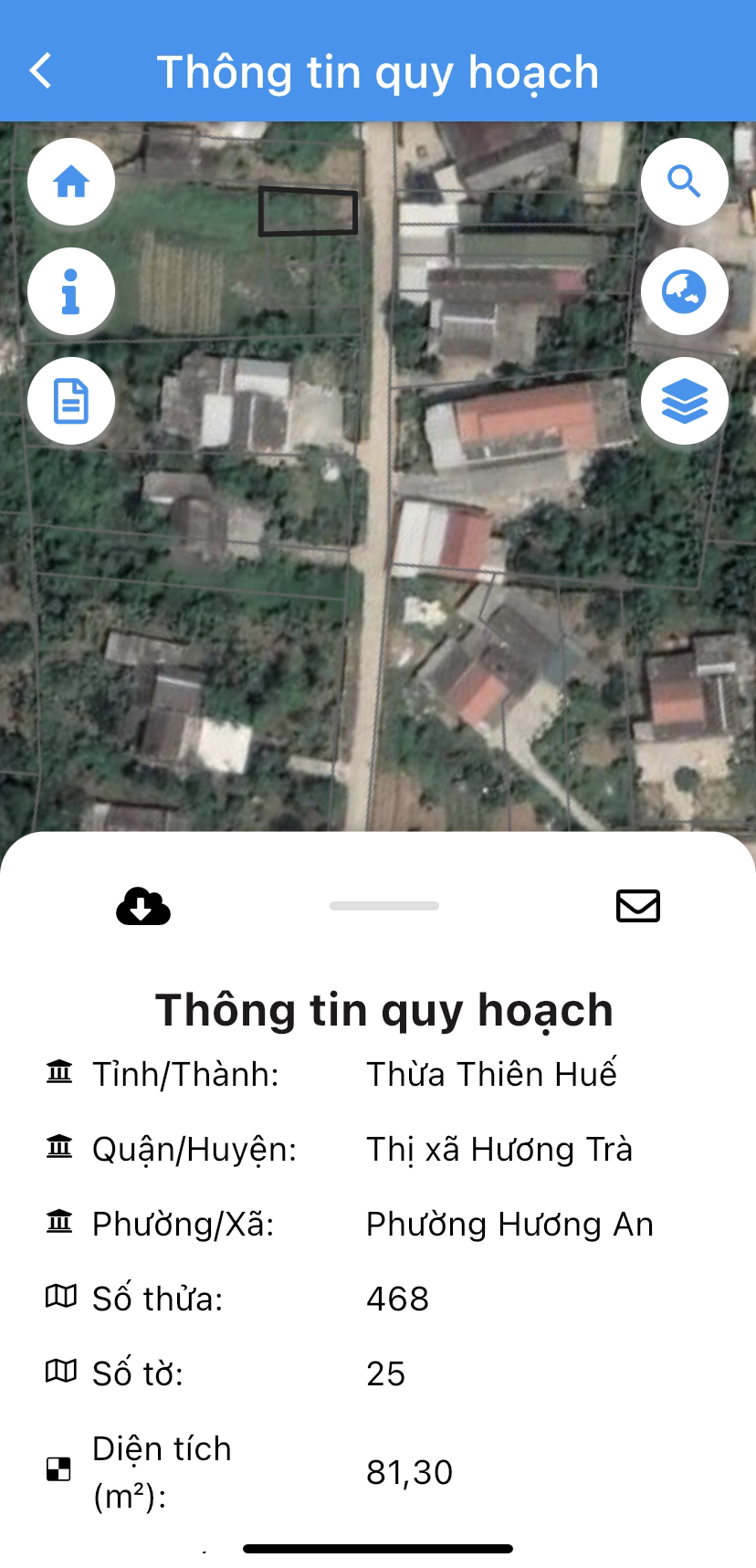Download the planning info via cloud icon
The width and height of the screenshot is (756, 1568).
[x=143, y=906]
